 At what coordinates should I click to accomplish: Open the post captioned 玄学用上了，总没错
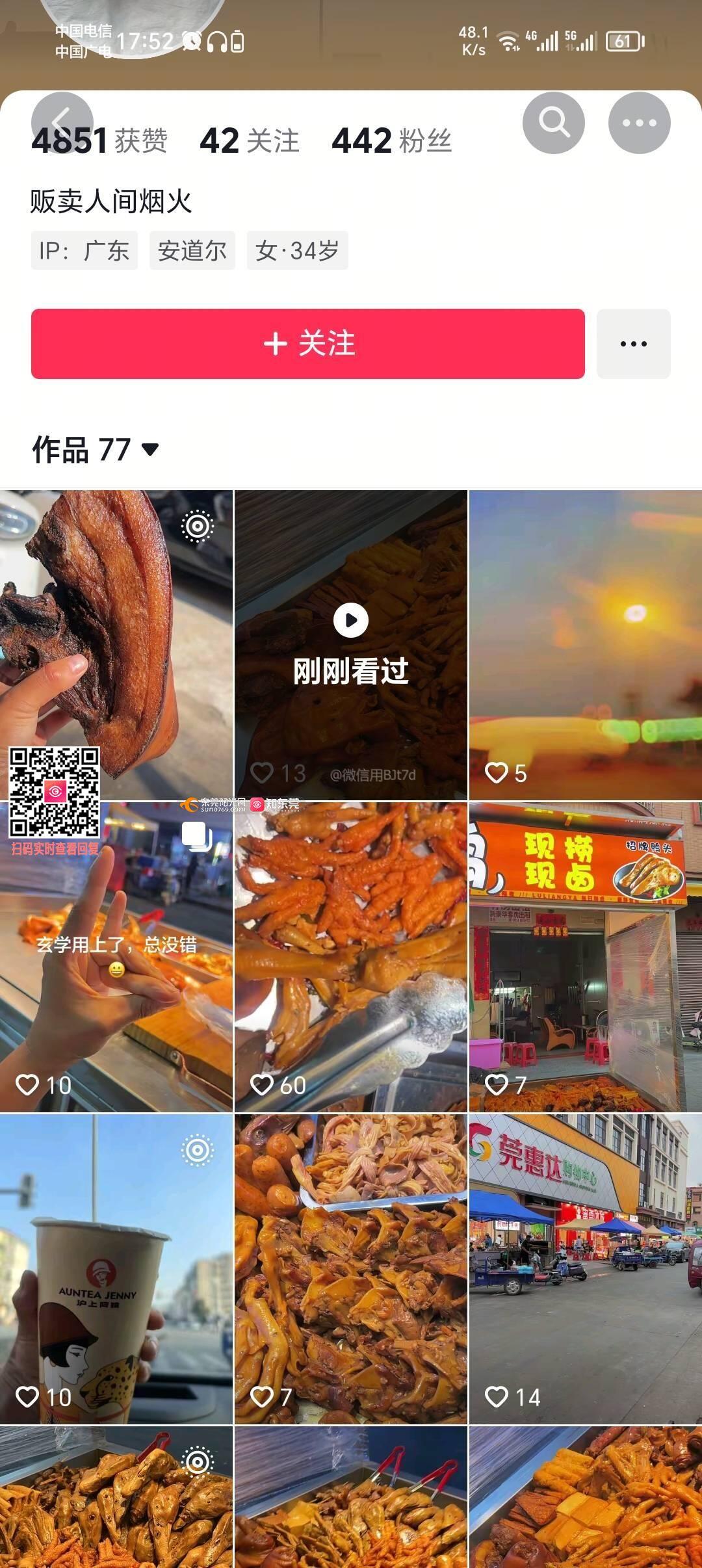click(x=116, y=975)
